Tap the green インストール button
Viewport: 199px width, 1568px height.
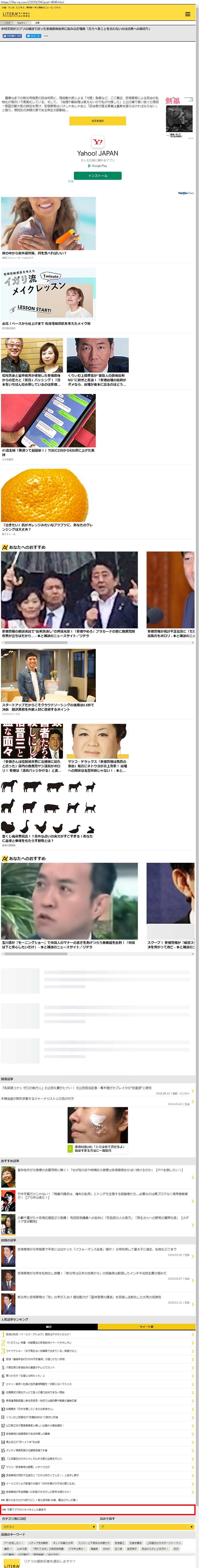tap(97, 175)
